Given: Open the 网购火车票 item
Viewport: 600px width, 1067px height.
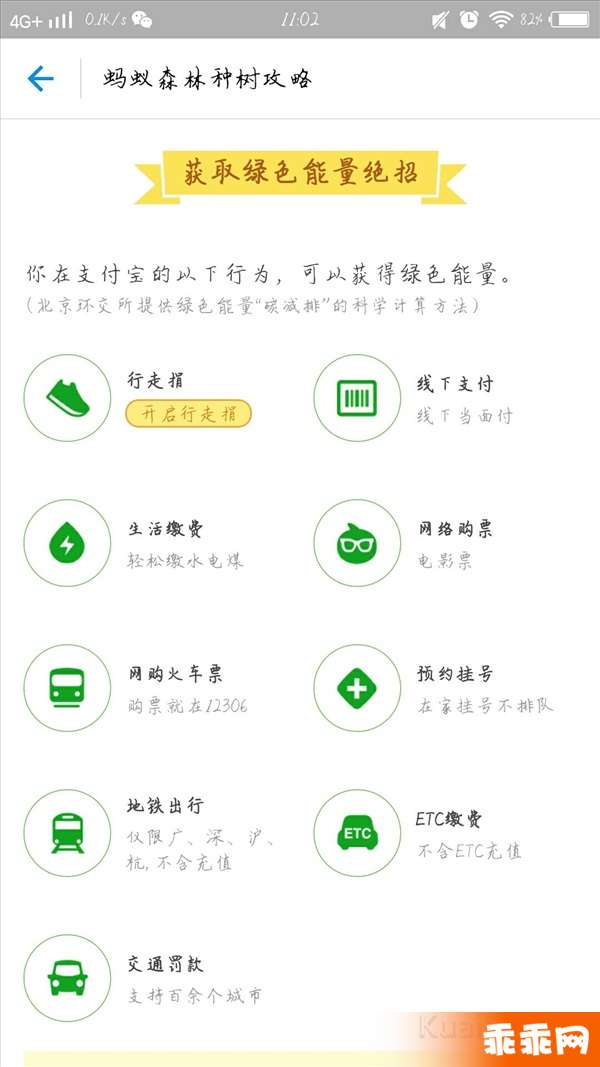Looking at the screenshot, I should tap(67, 688).
